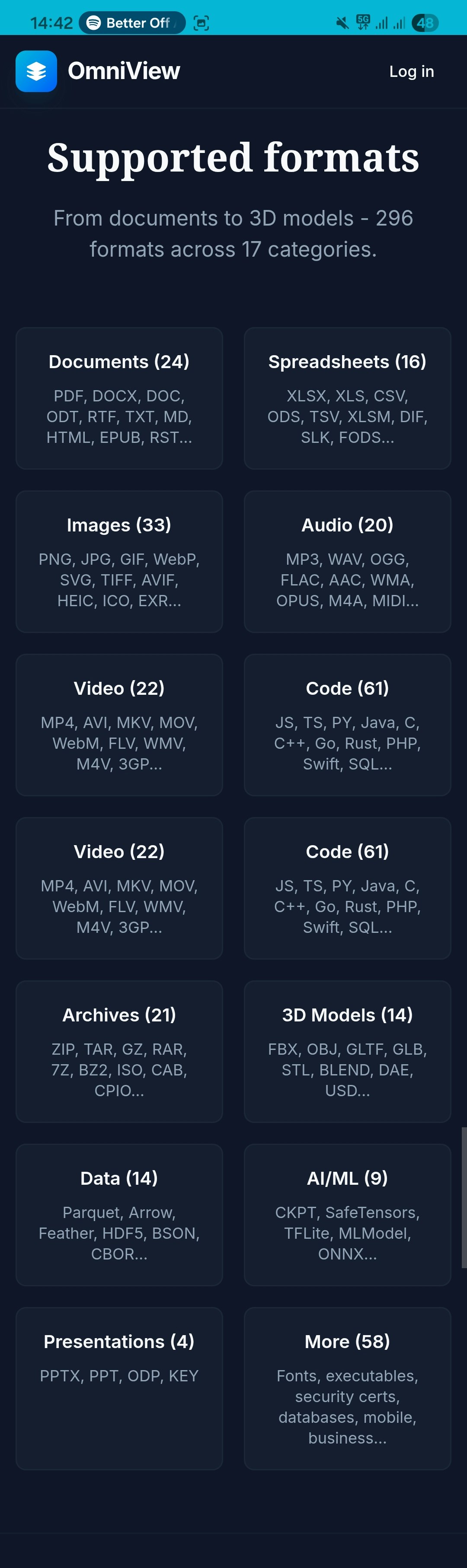467x1568 pixels.
Task: View the Archives (21) card
Action: coord(119,1051)
